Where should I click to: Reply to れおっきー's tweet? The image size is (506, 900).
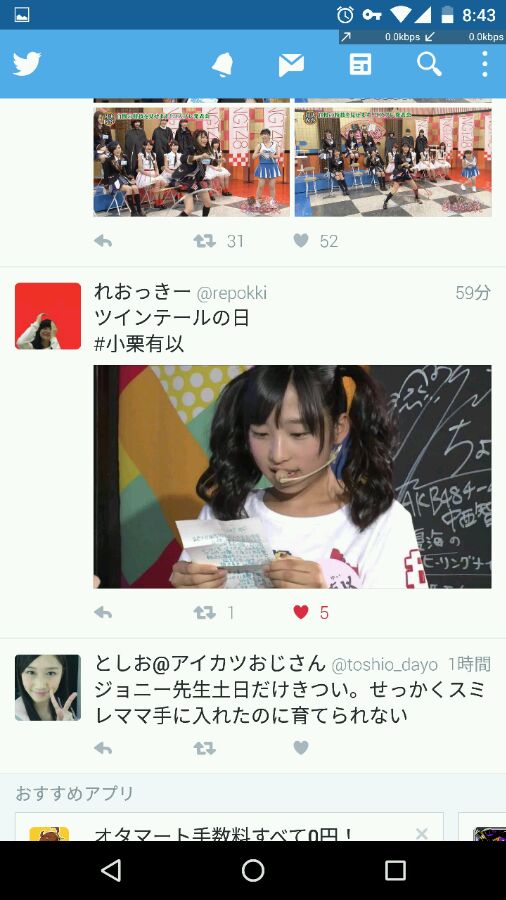point(103,612)
